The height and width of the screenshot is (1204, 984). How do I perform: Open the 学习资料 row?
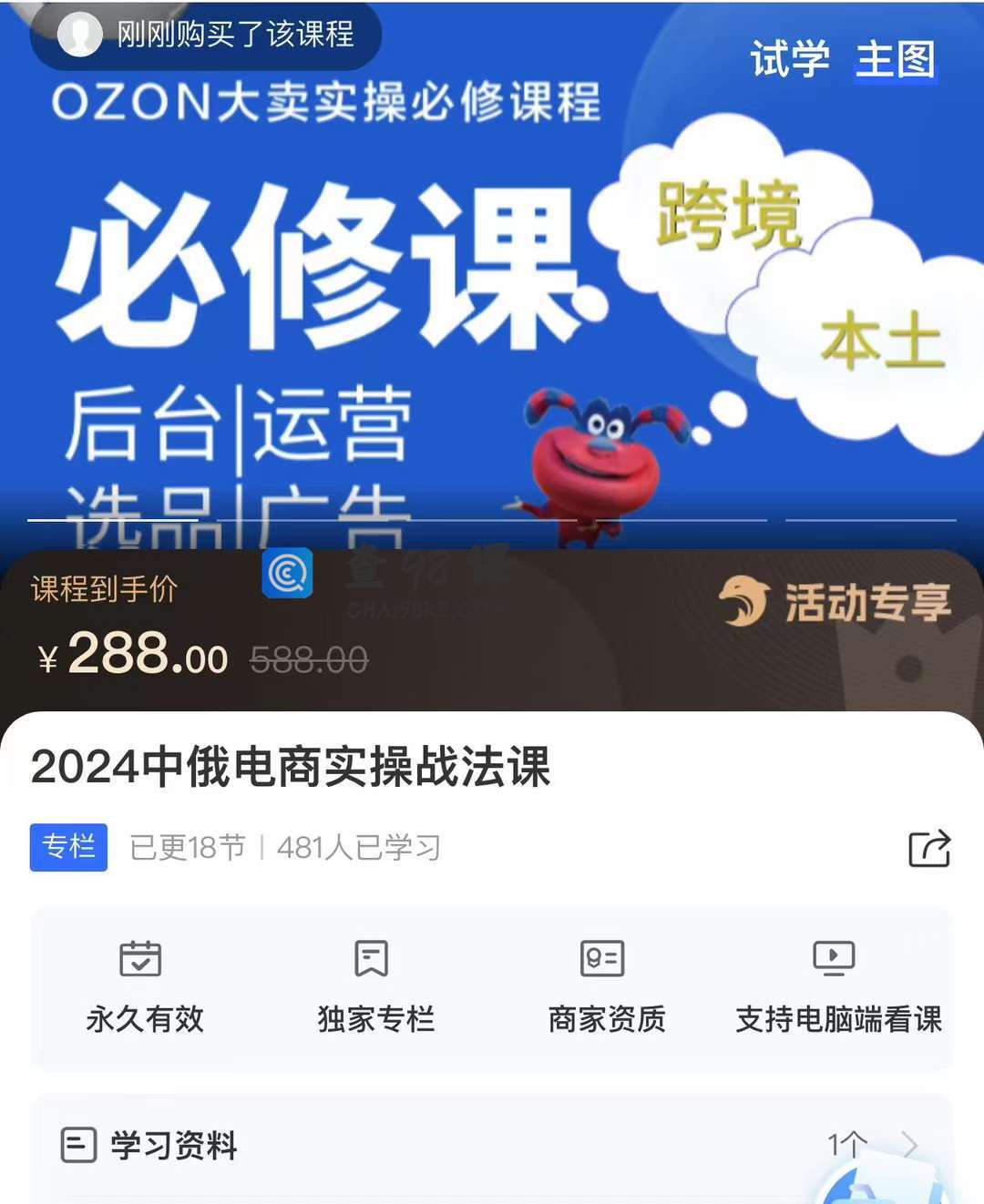pyautogui.click(x=492, y=1145)
